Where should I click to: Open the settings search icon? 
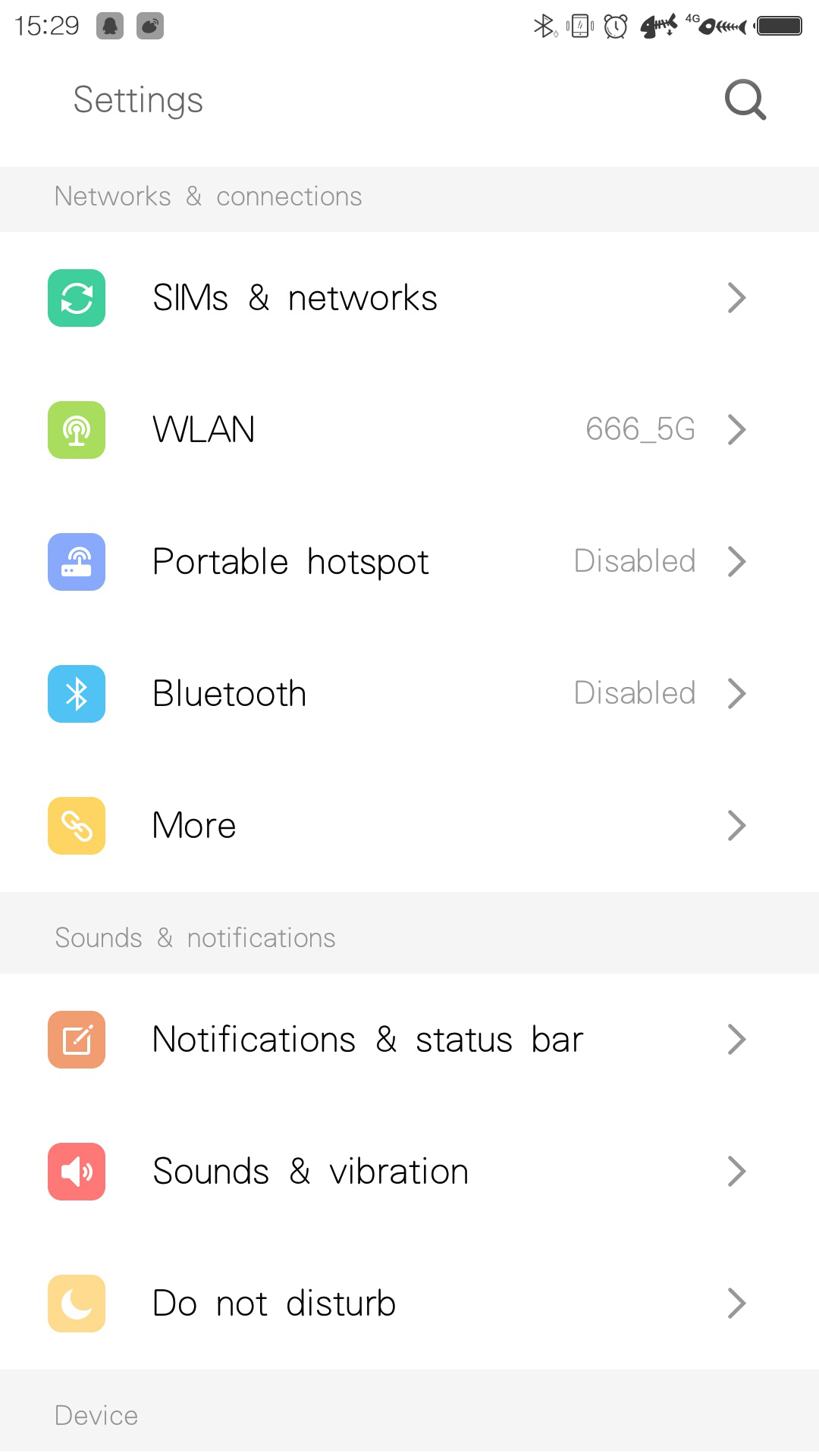coord(745,100)
